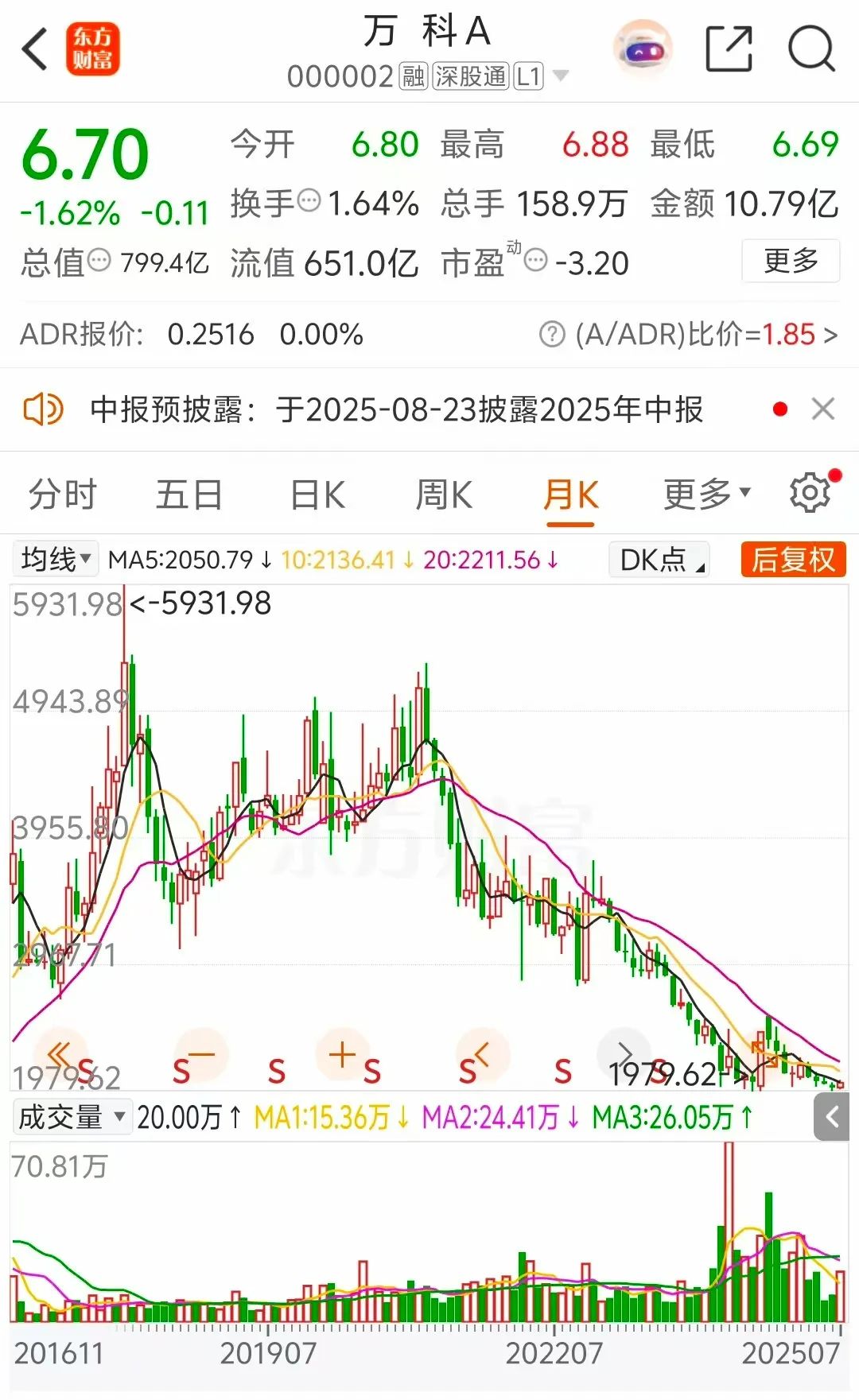Screen dimensions: 859x1400
Task: Share this stock page
Action: point(729,49)
